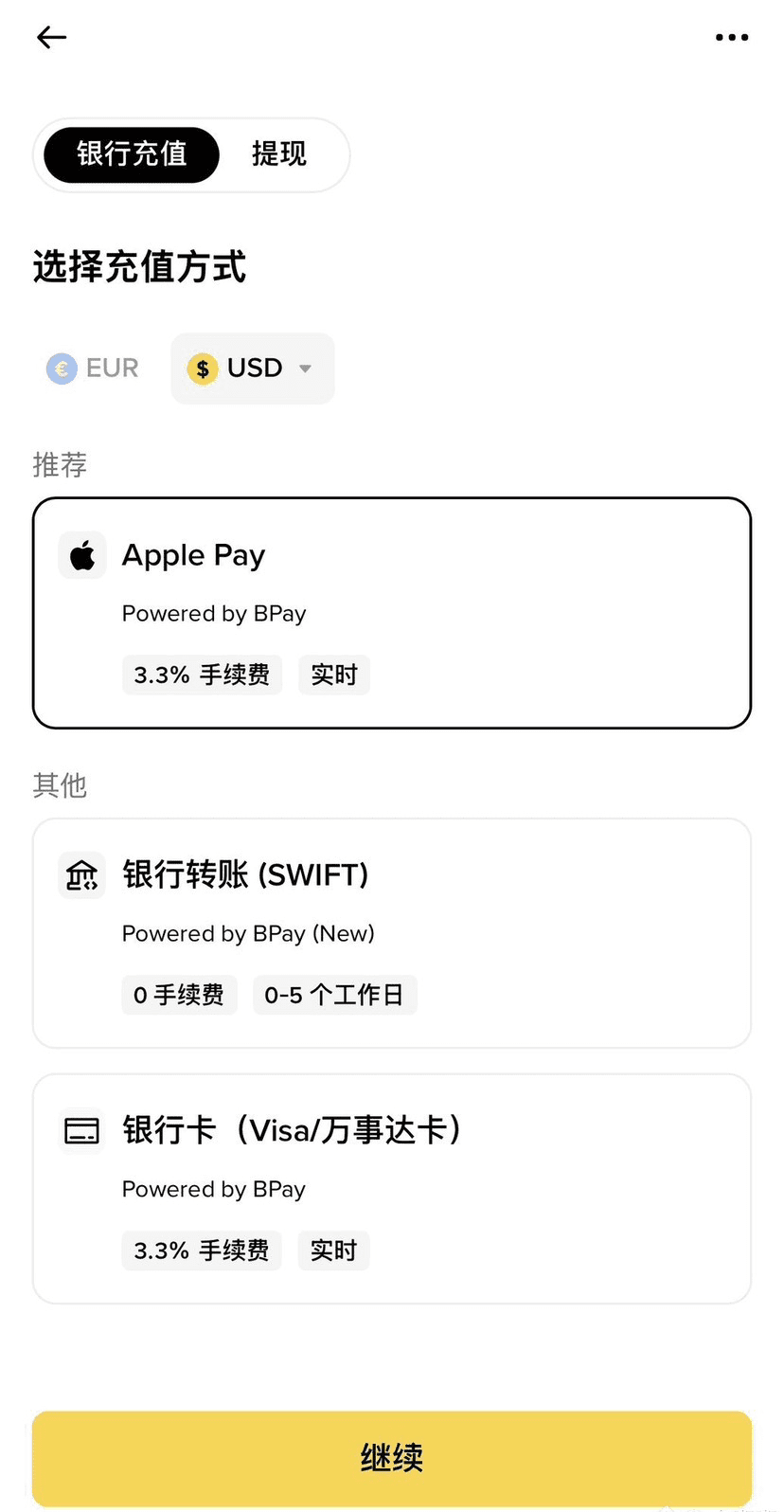Open the three-dot overflow menu

pos(732,37)
